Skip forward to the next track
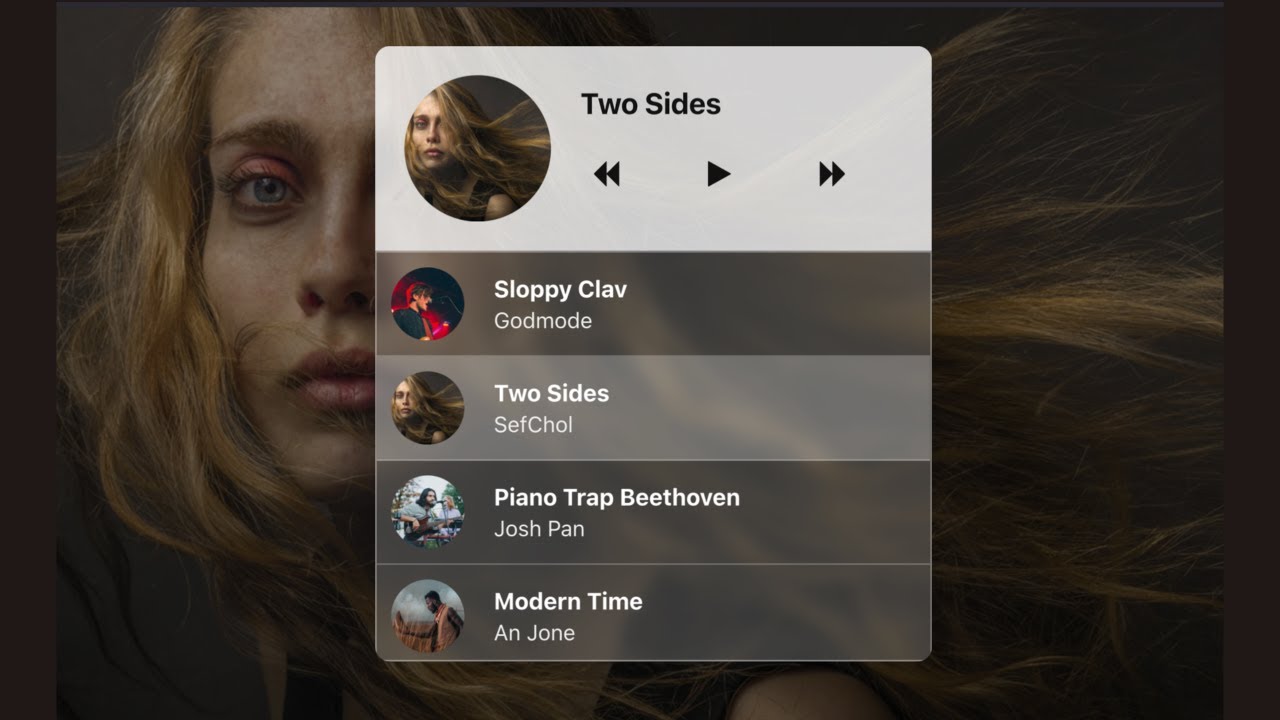Image resolution: width=1280 pixels, height=720 pixels. 831,174
